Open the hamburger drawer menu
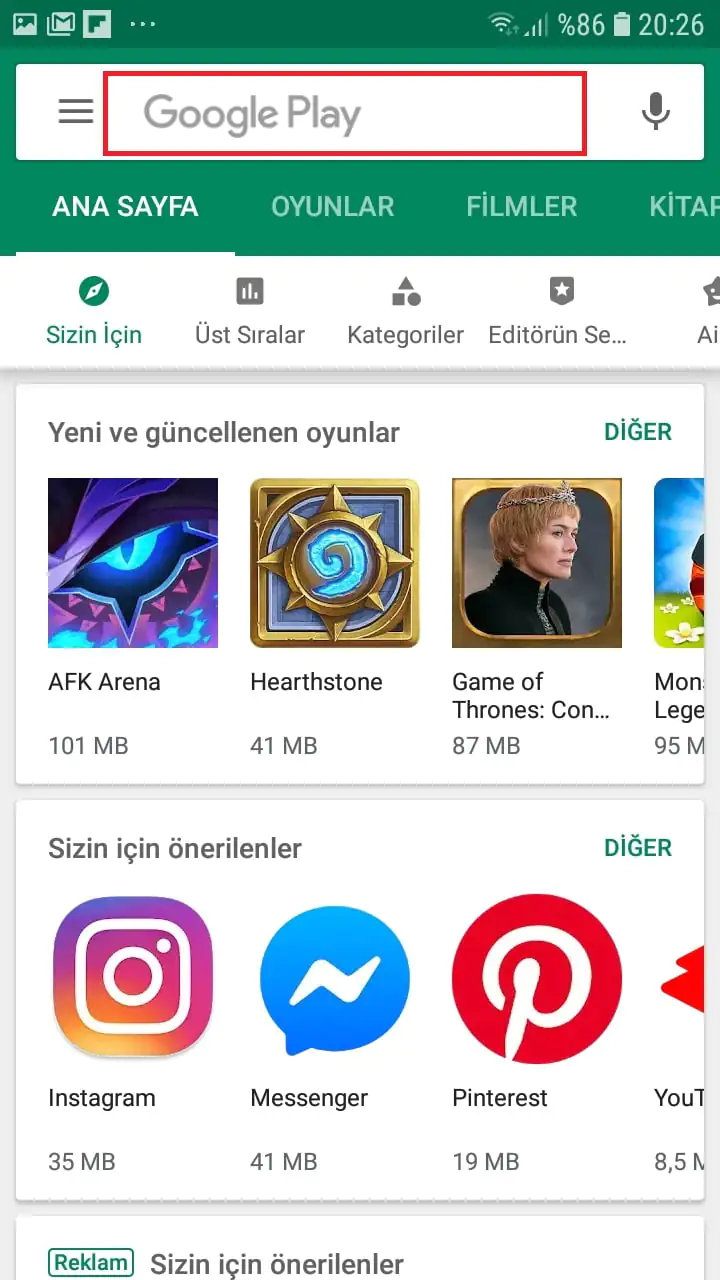The width and height of the screenshot is (720, 1280). point(75,112)
